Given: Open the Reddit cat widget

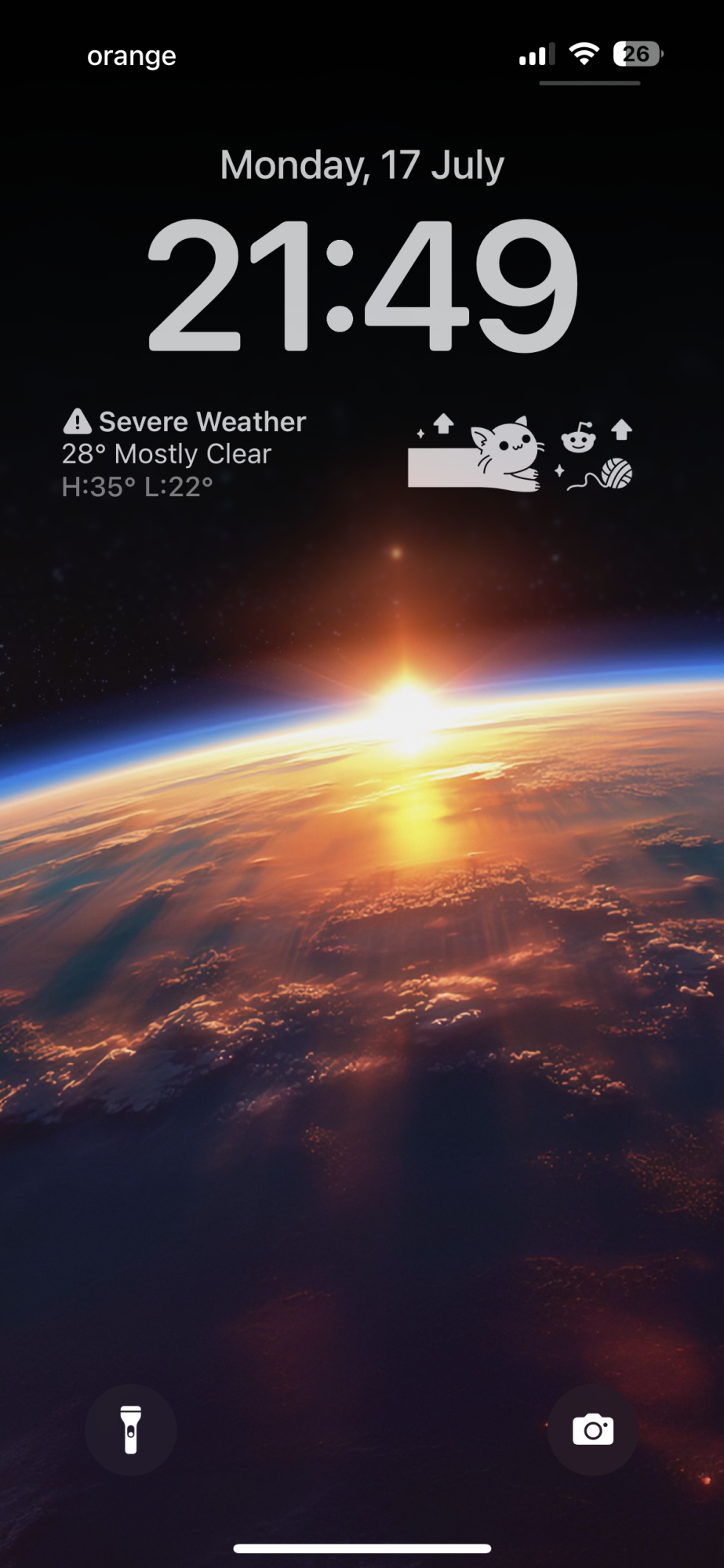Looking at the screenshot, I should 520,453.
